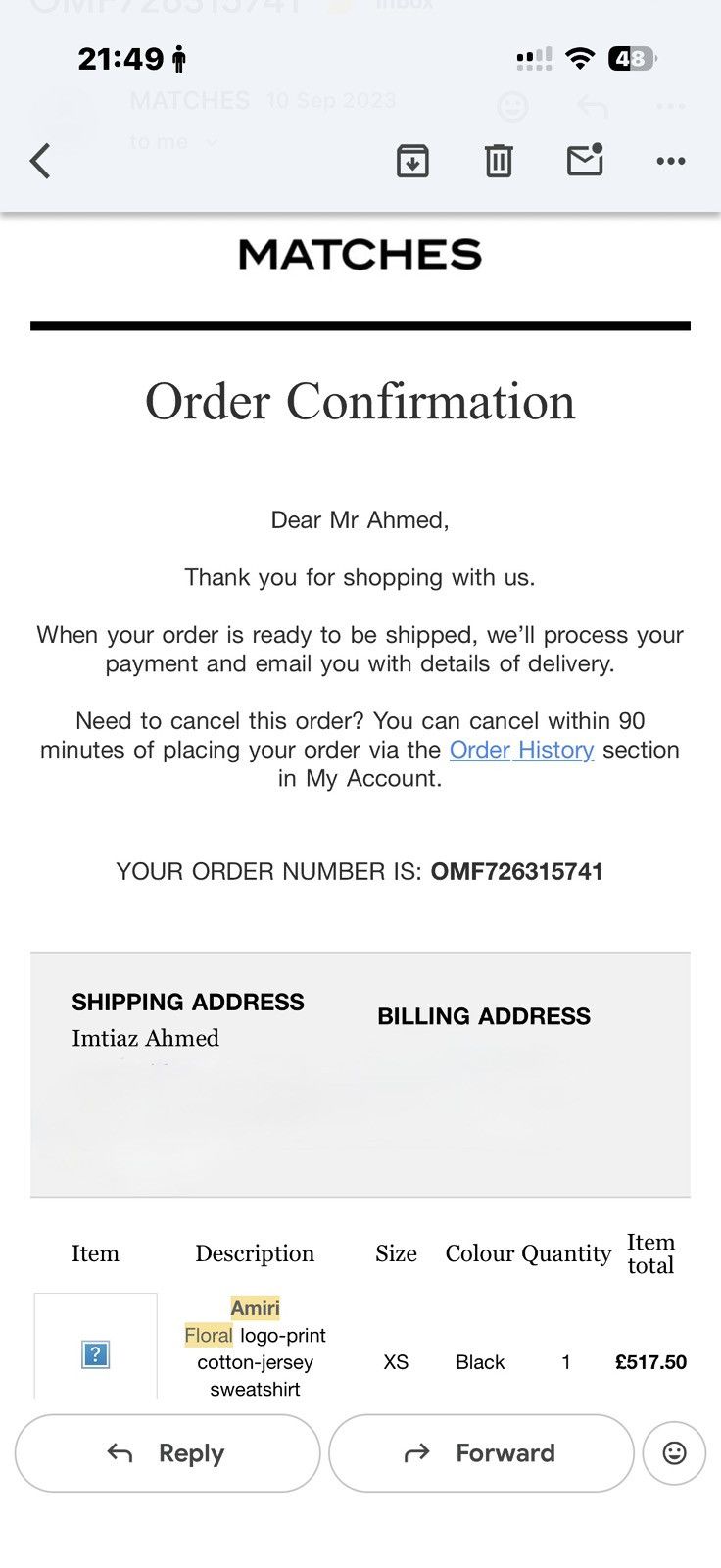Delete this email with the trash icon
721x1568 pixels.
499,161
